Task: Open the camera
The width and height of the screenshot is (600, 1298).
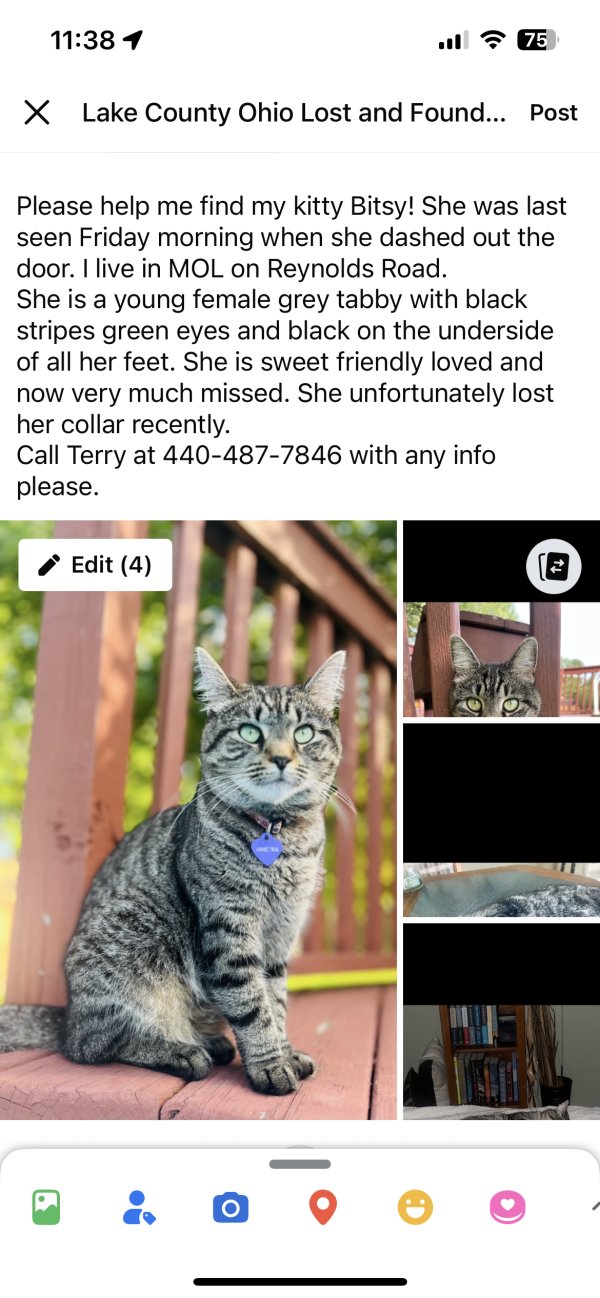Action: tap(230, 1207)
